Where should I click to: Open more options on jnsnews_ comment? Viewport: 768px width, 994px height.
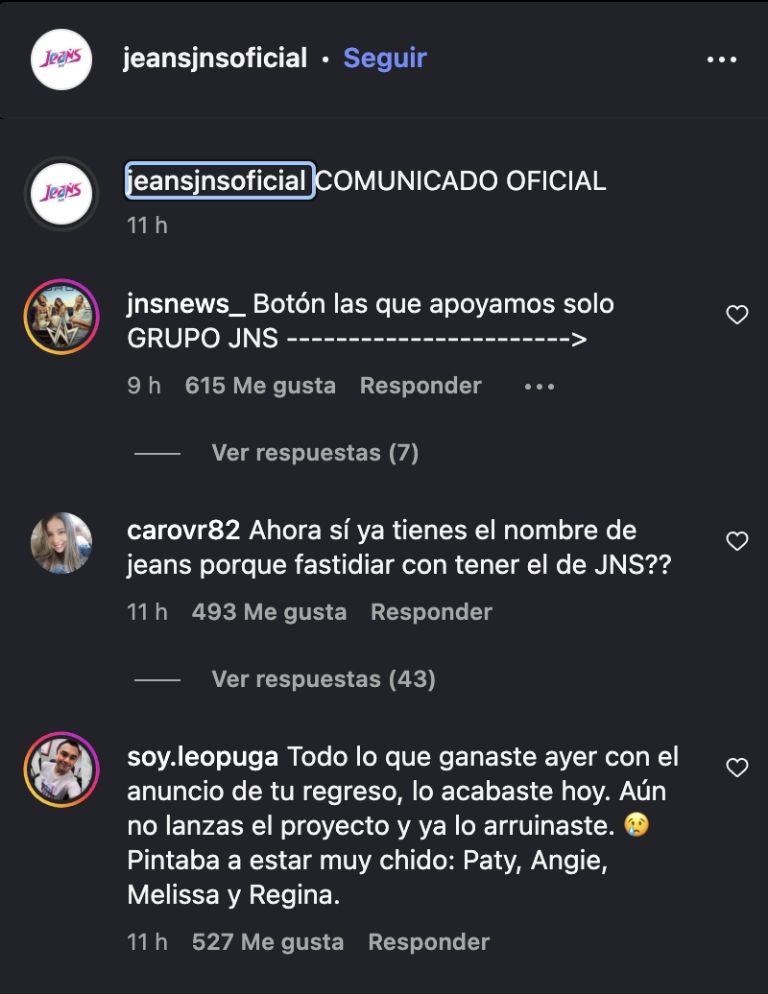pyautogui.click(x=539, y=387)
